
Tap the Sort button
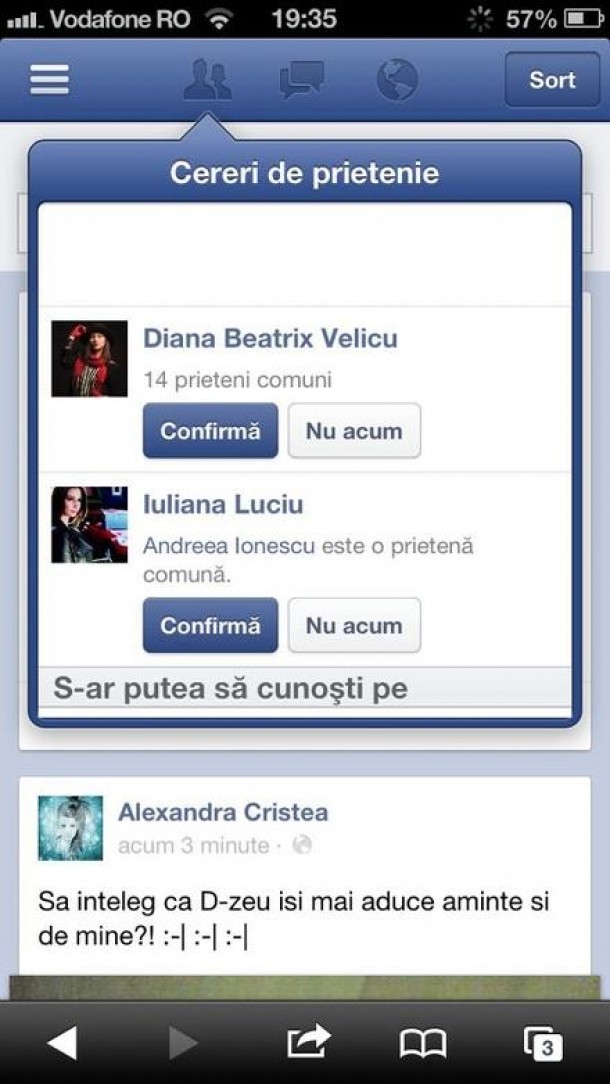pyautogui.click(x=552, y=80)
